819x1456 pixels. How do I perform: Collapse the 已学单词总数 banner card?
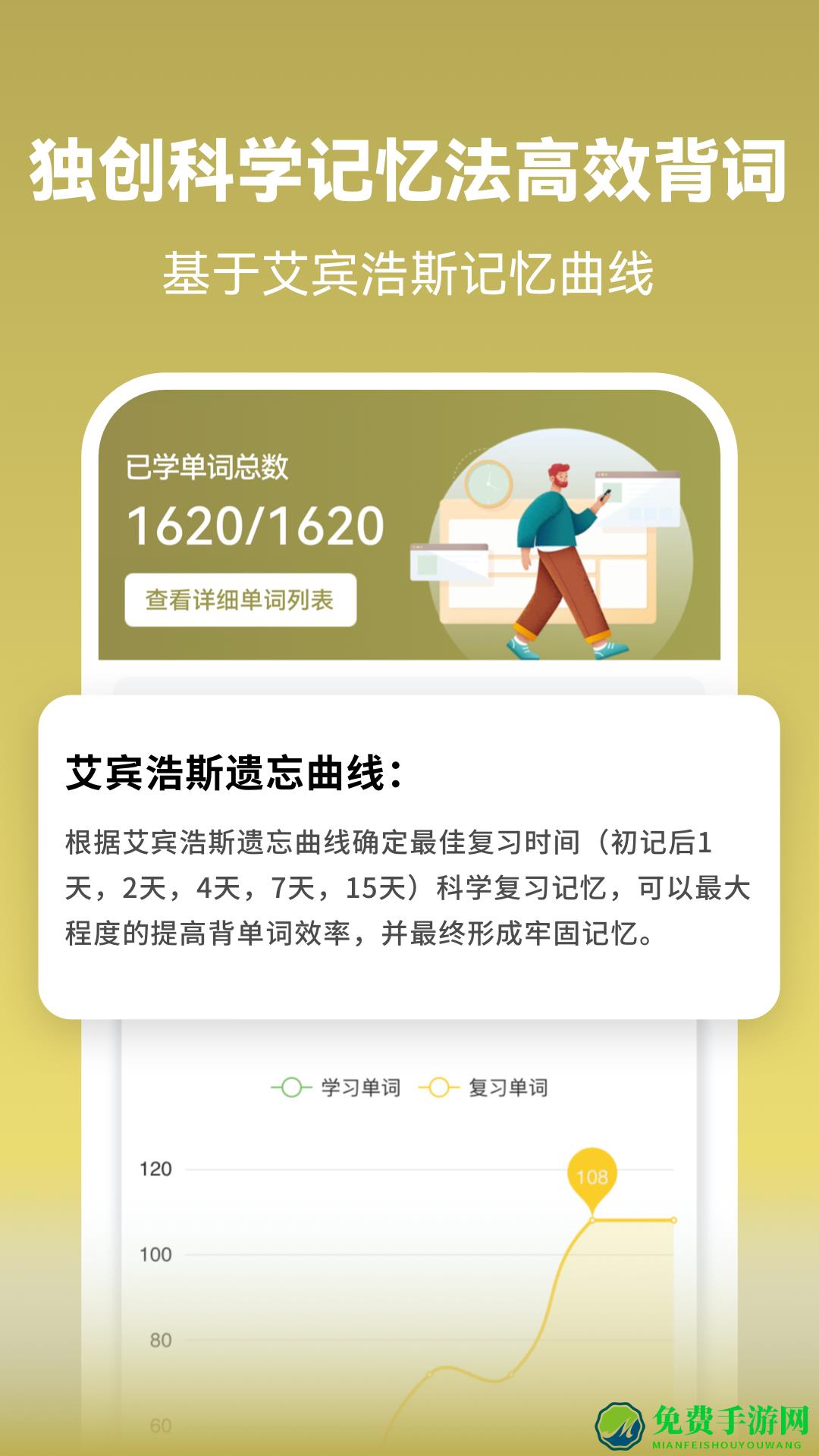coord(409,531)
